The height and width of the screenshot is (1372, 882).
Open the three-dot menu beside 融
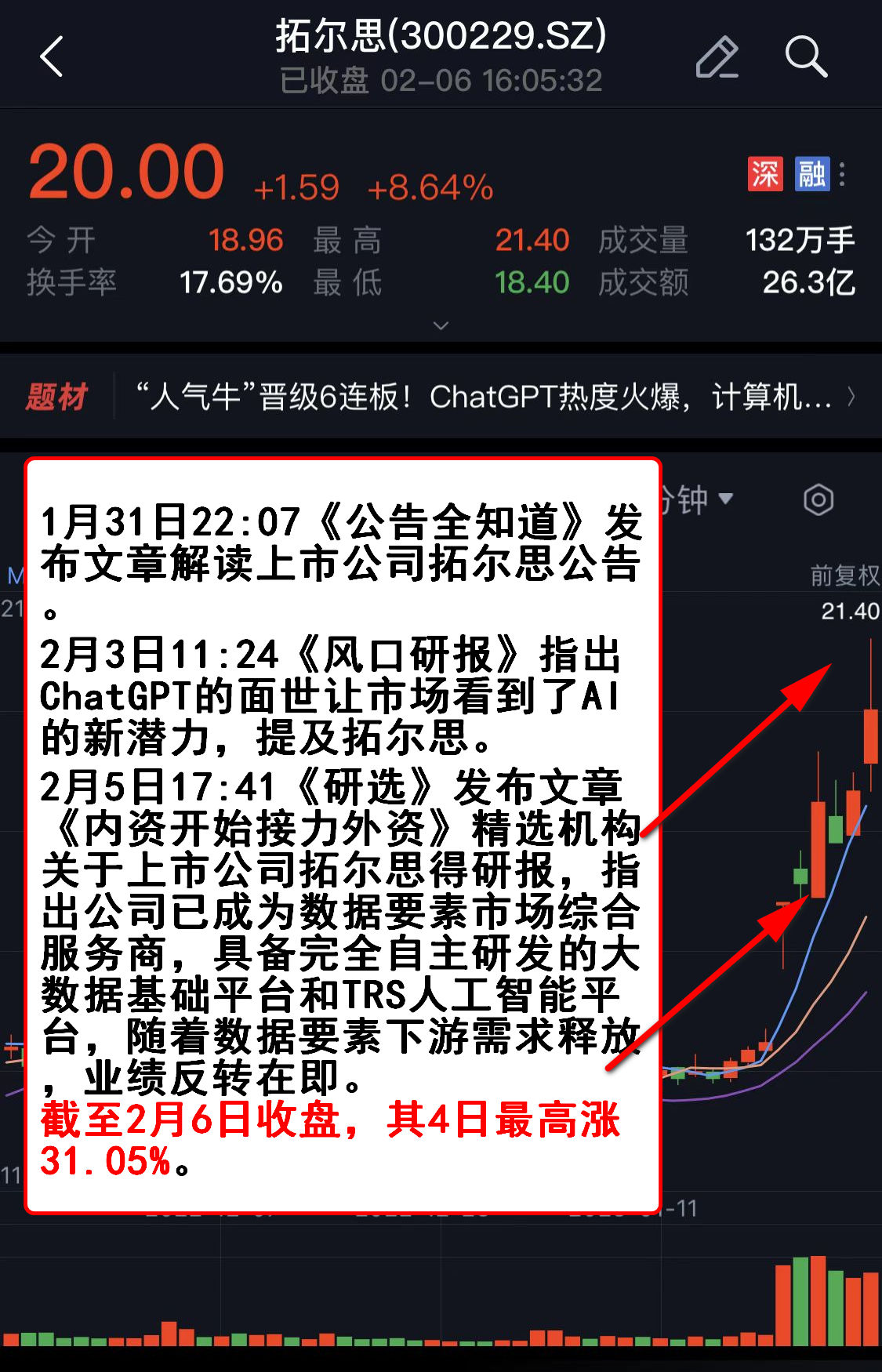842,174
